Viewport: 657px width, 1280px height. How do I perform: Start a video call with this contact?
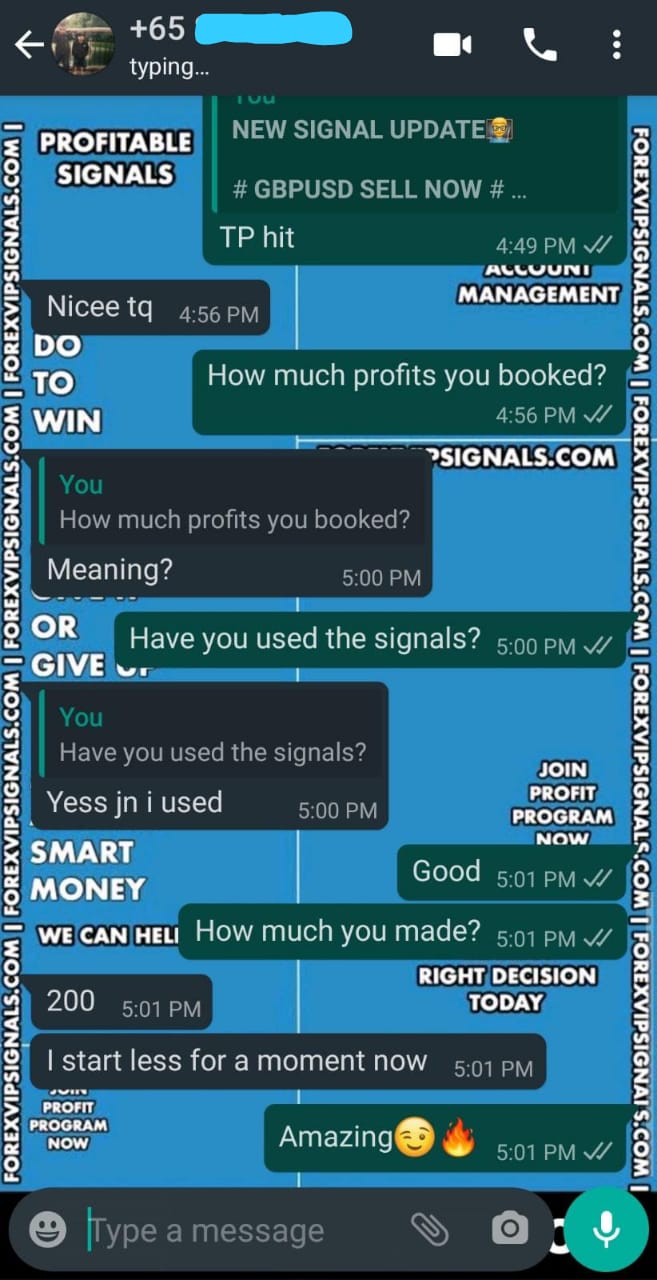(452, 45)
